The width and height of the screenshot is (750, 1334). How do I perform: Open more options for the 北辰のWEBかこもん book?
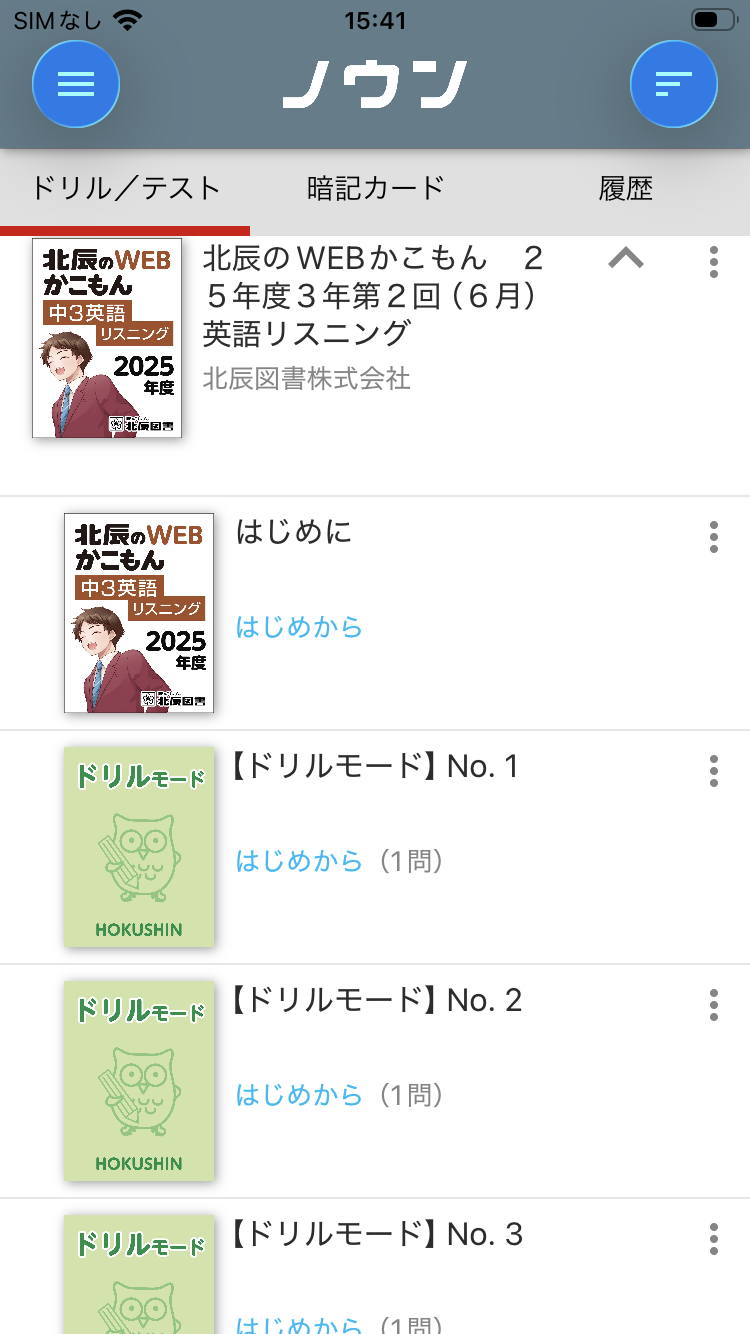713,261
